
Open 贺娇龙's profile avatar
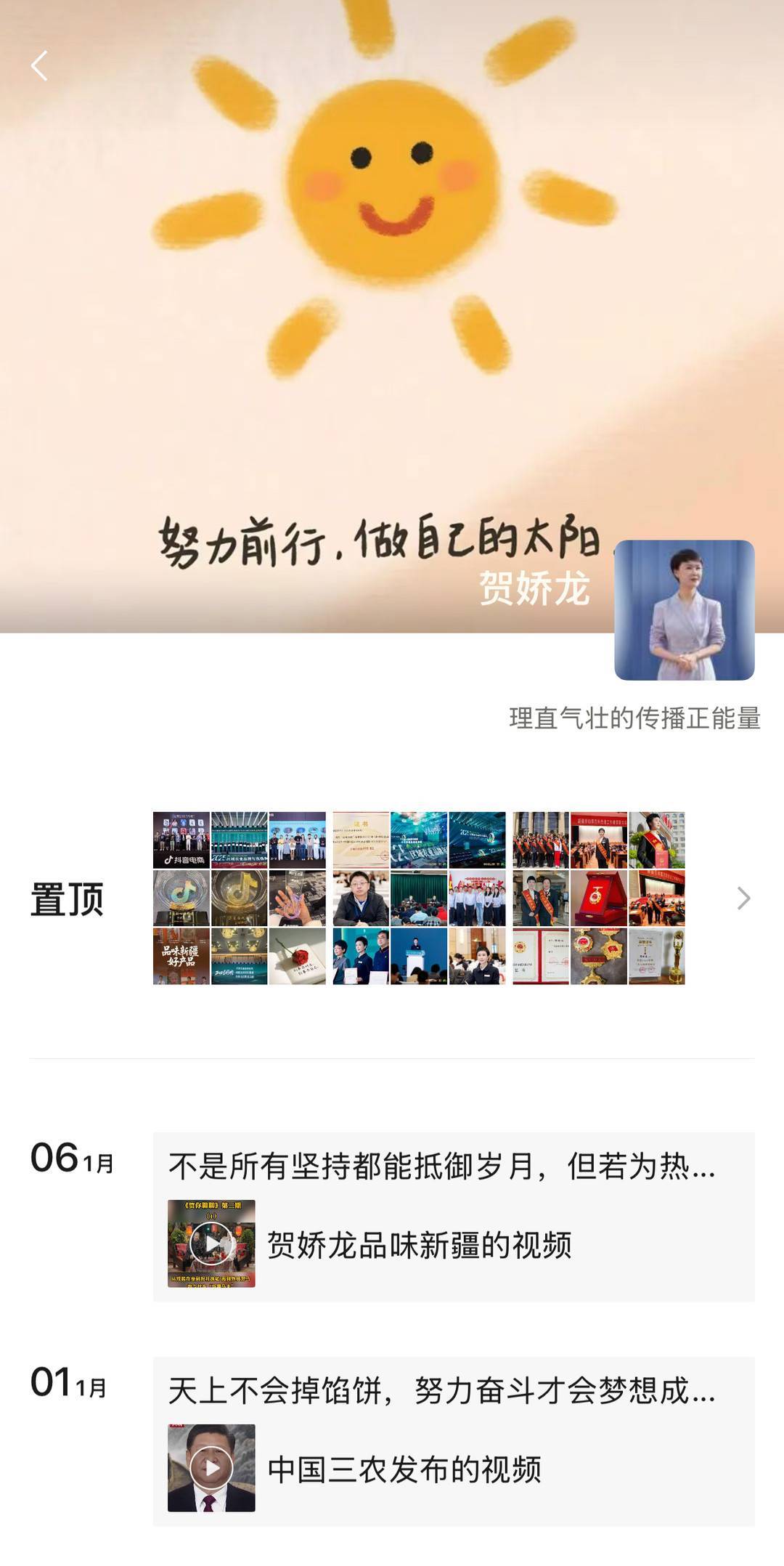click(x=684, y=610)
